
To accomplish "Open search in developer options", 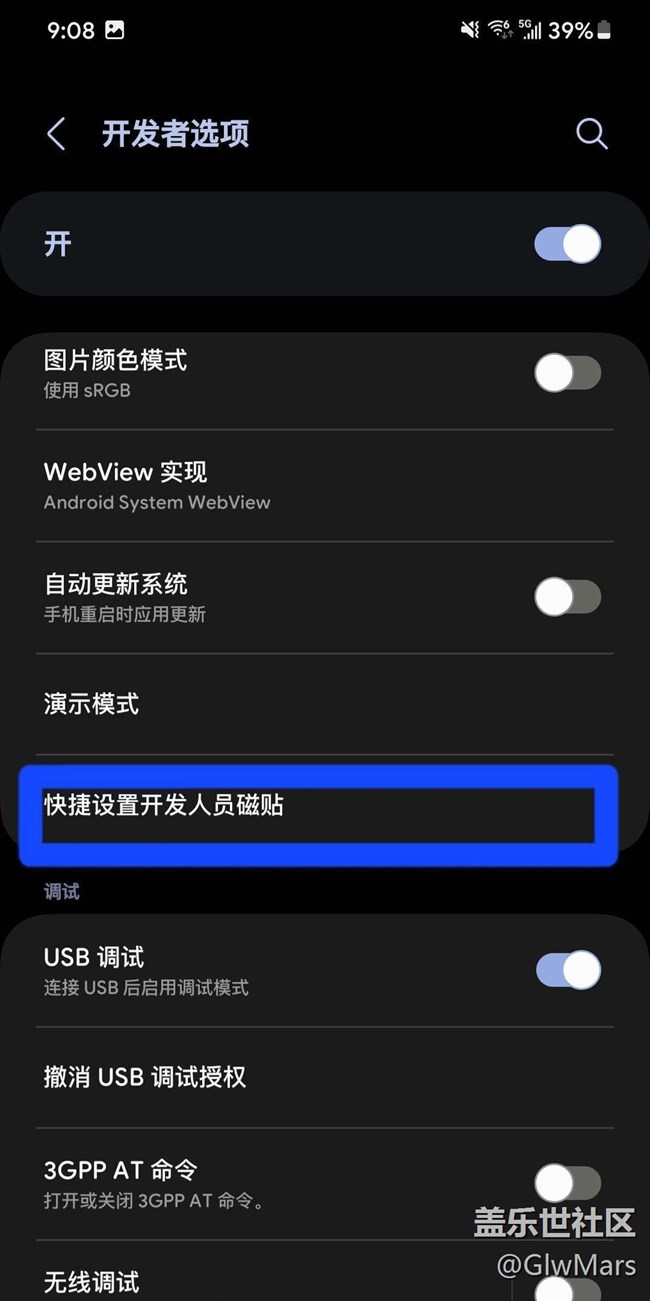I will pos(591,134).
